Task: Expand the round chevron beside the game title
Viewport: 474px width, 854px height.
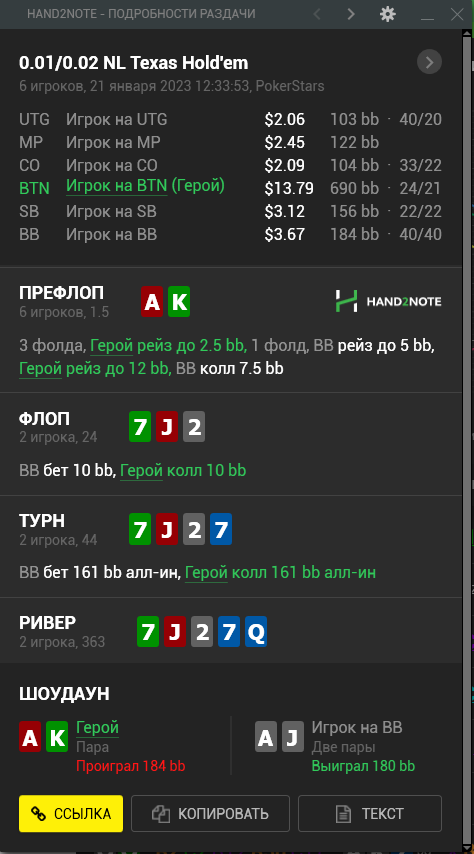Action: tap(429, 63)
